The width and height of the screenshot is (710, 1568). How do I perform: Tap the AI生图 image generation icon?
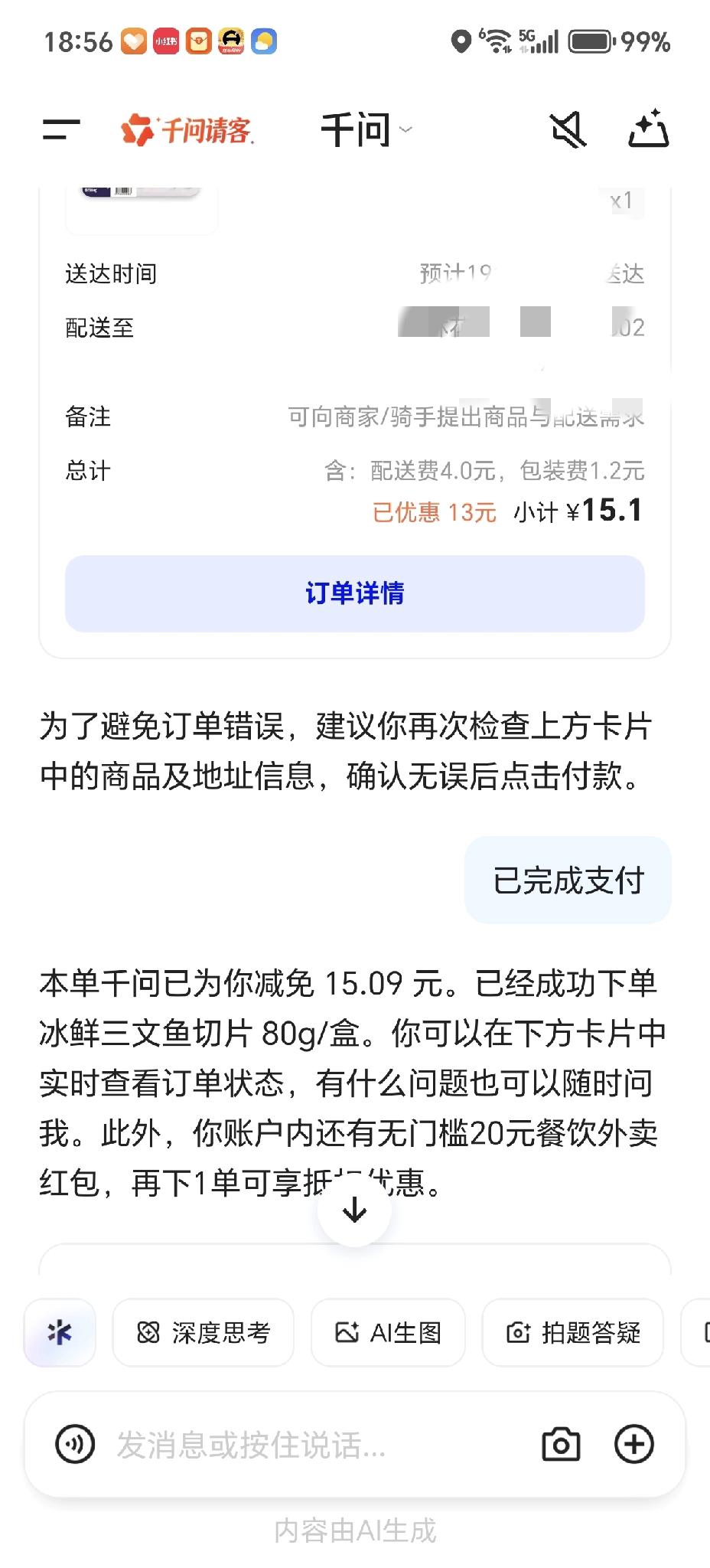pos(350,1332)
